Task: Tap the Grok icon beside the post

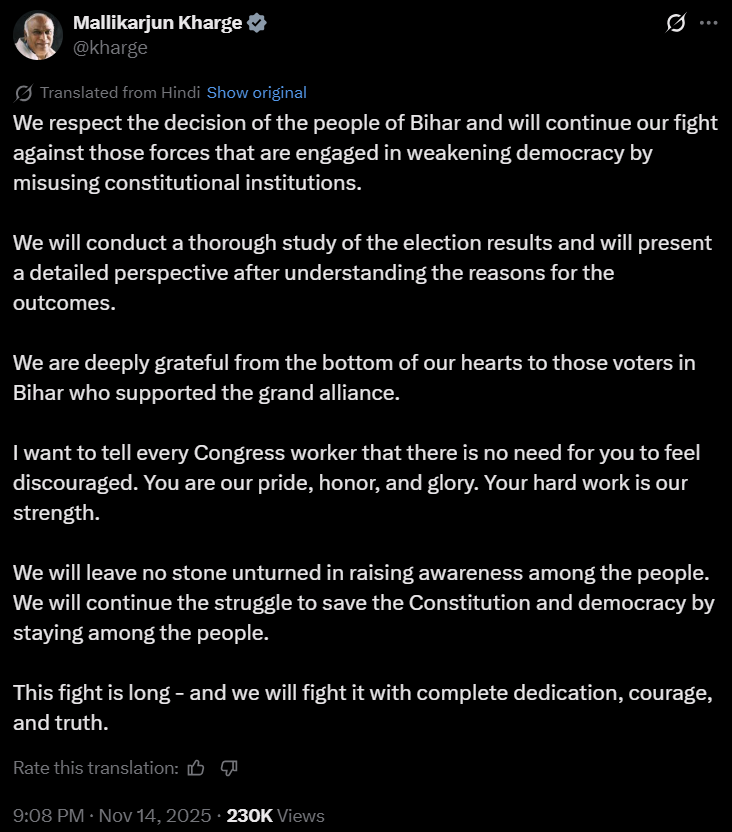Action: (x=676, y=24)
